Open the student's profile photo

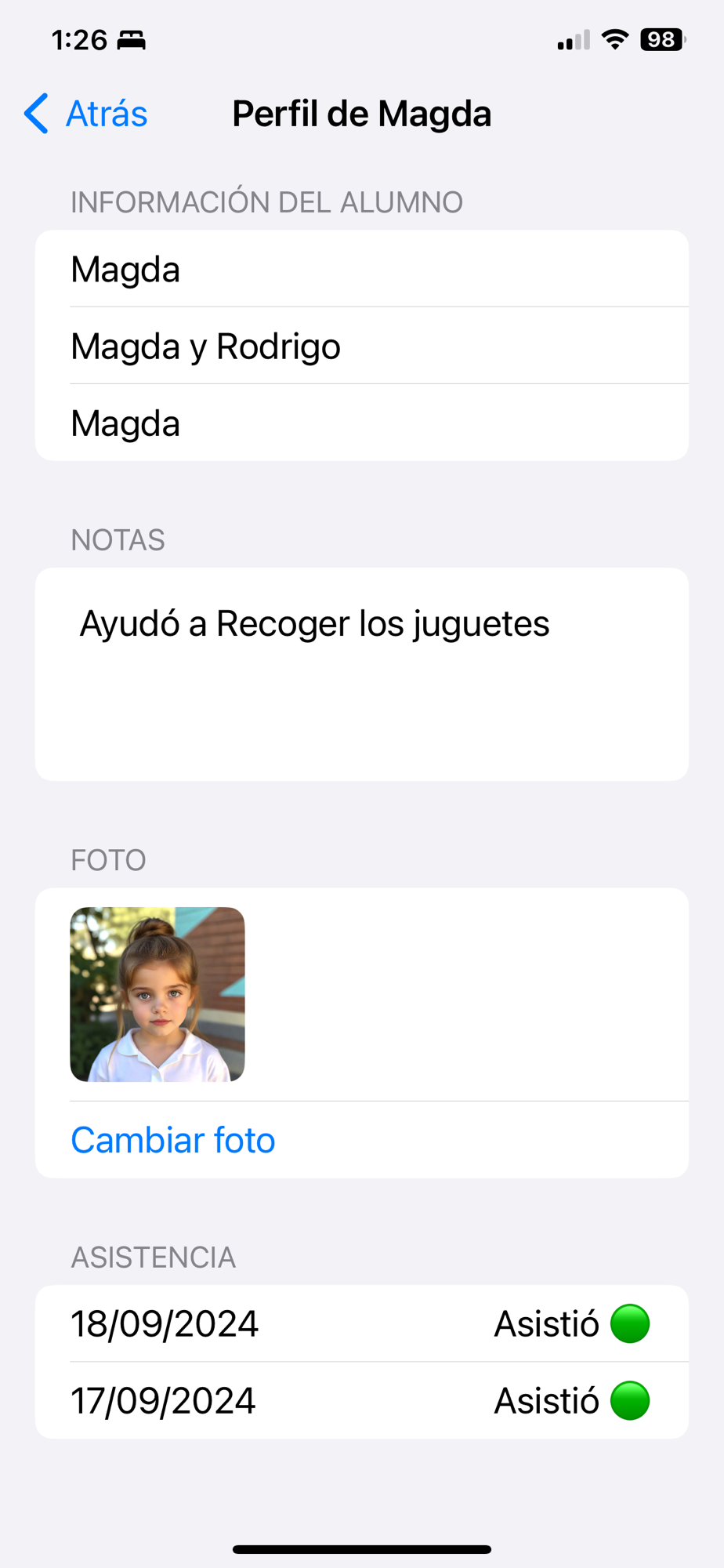click(157, 994)
